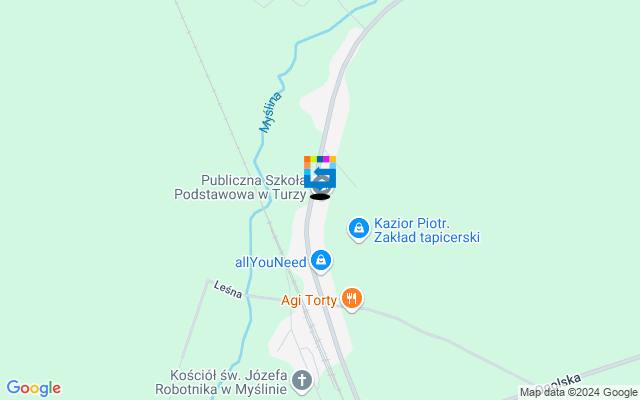Tap the Kościół św. Józefa Robotnika church marker
640x400 pixels.
point(302,381)
